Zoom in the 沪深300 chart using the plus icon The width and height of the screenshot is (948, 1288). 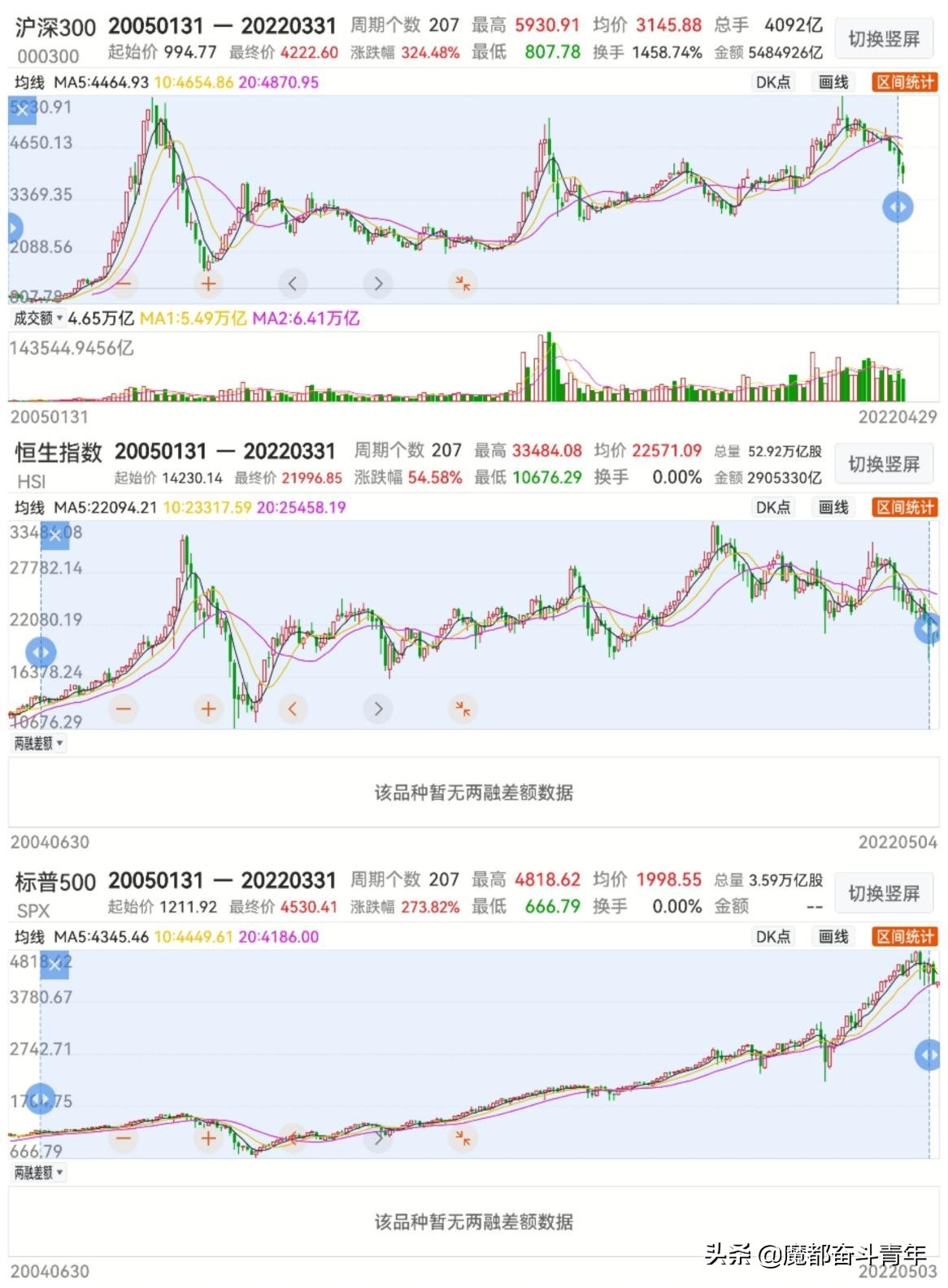(x=207, y=284)
